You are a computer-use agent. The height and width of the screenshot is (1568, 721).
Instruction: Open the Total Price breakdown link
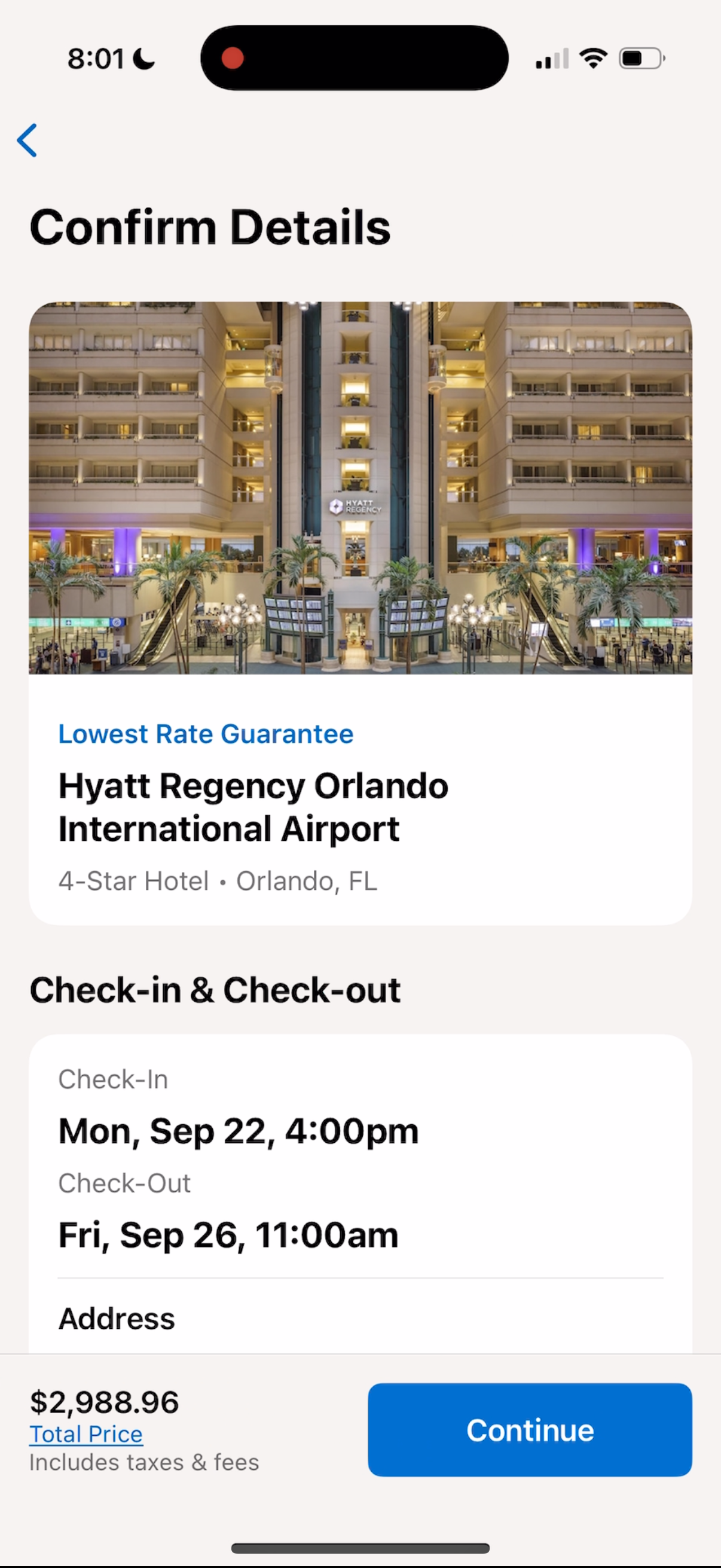[x=85, y=1434]
